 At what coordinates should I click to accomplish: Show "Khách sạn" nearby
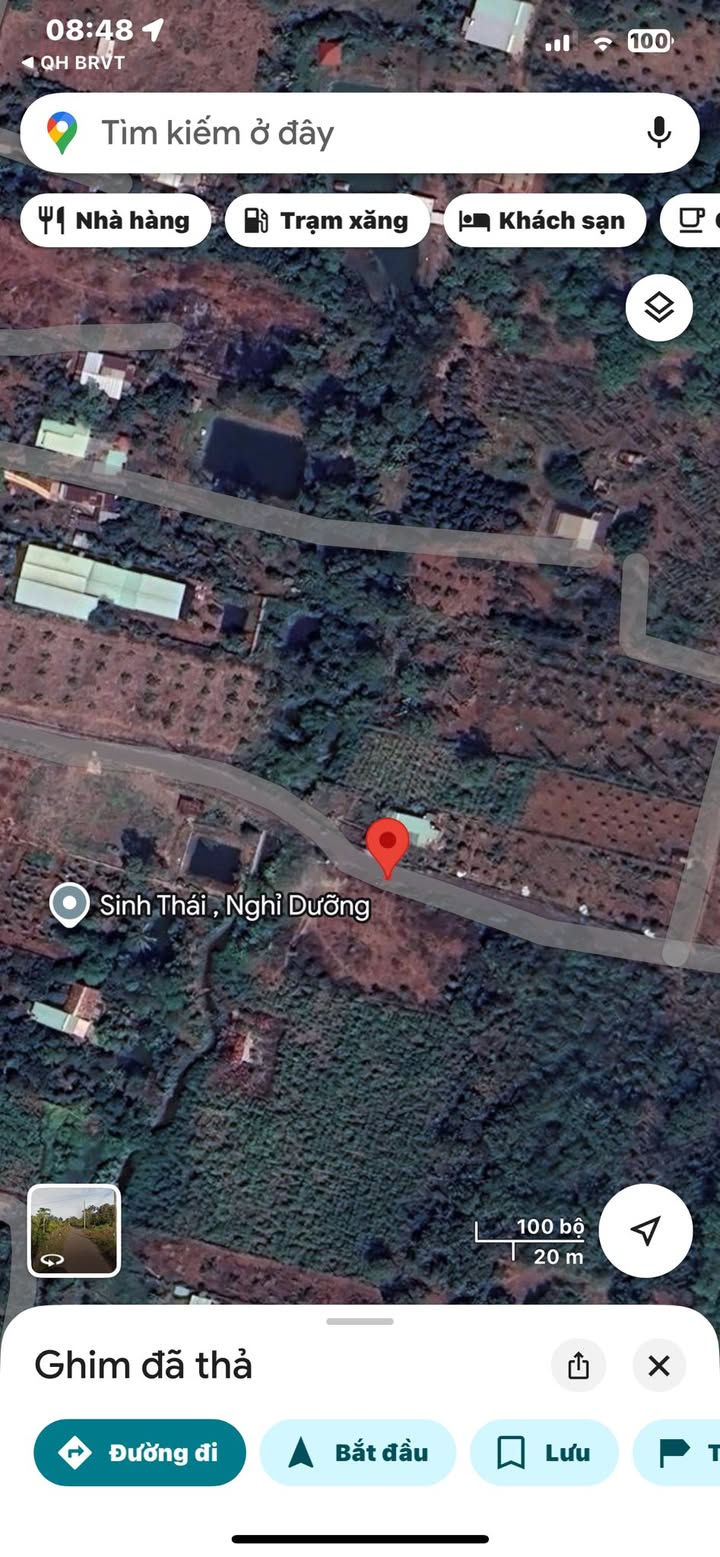545,221
